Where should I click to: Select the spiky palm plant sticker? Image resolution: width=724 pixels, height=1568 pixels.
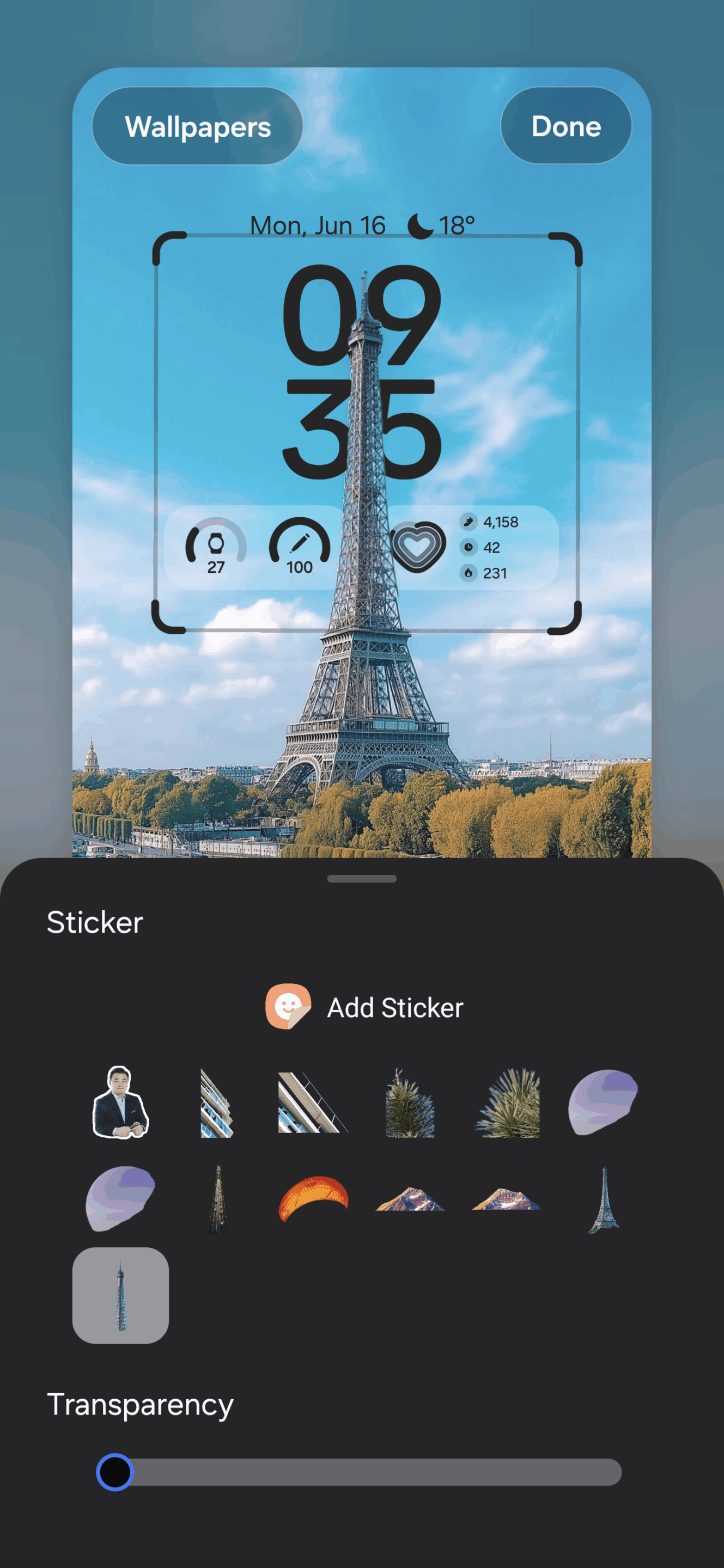tap(507, 1102)
